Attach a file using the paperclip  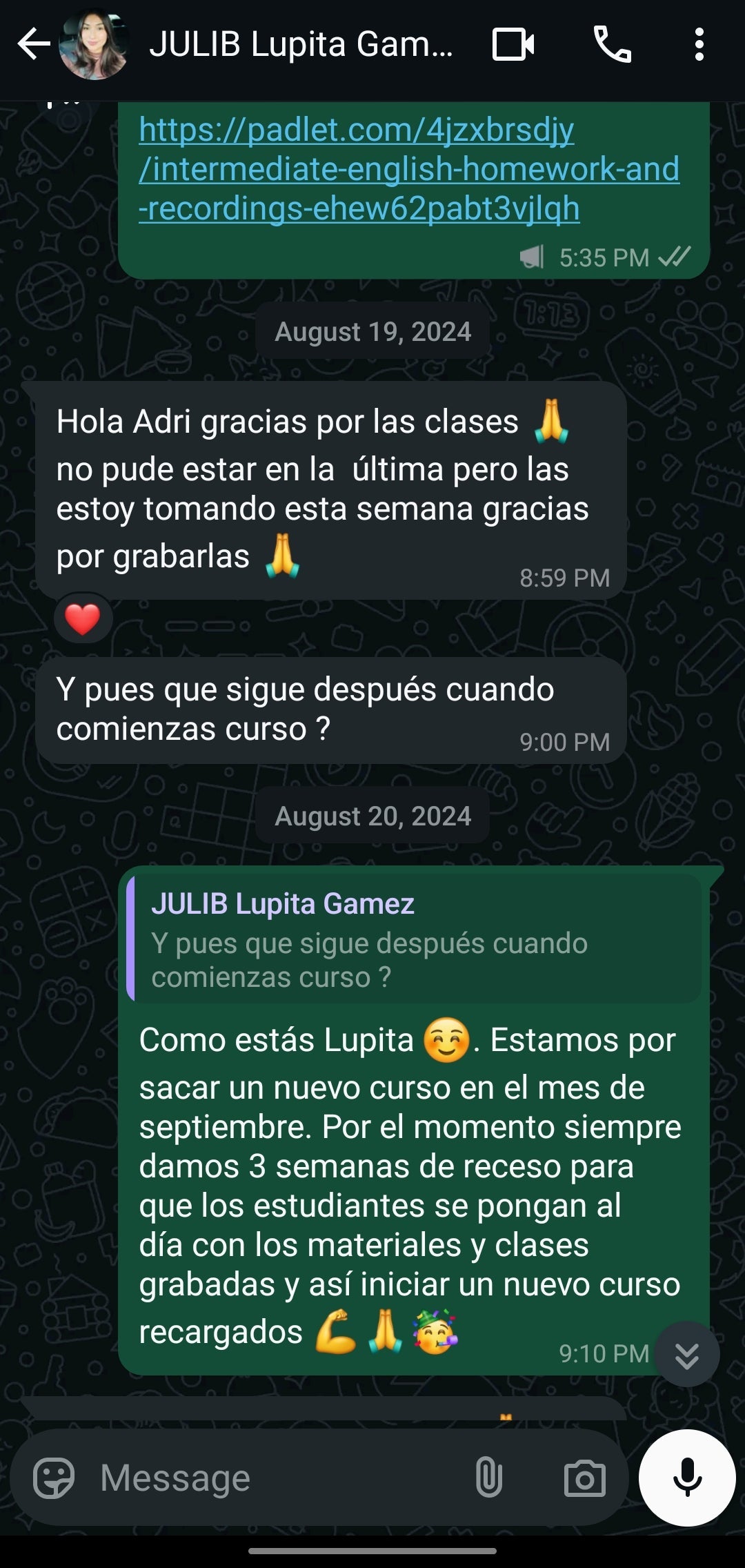pyautogui.click(x=490, y=1478)
